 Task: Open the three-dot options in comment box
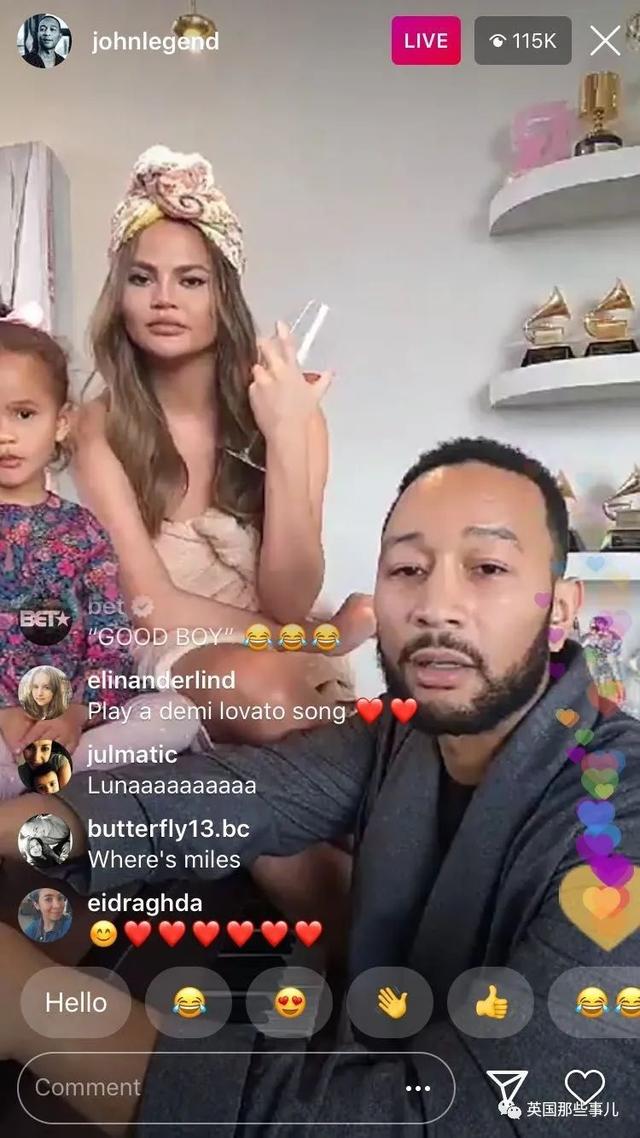tap(418, 1088)
